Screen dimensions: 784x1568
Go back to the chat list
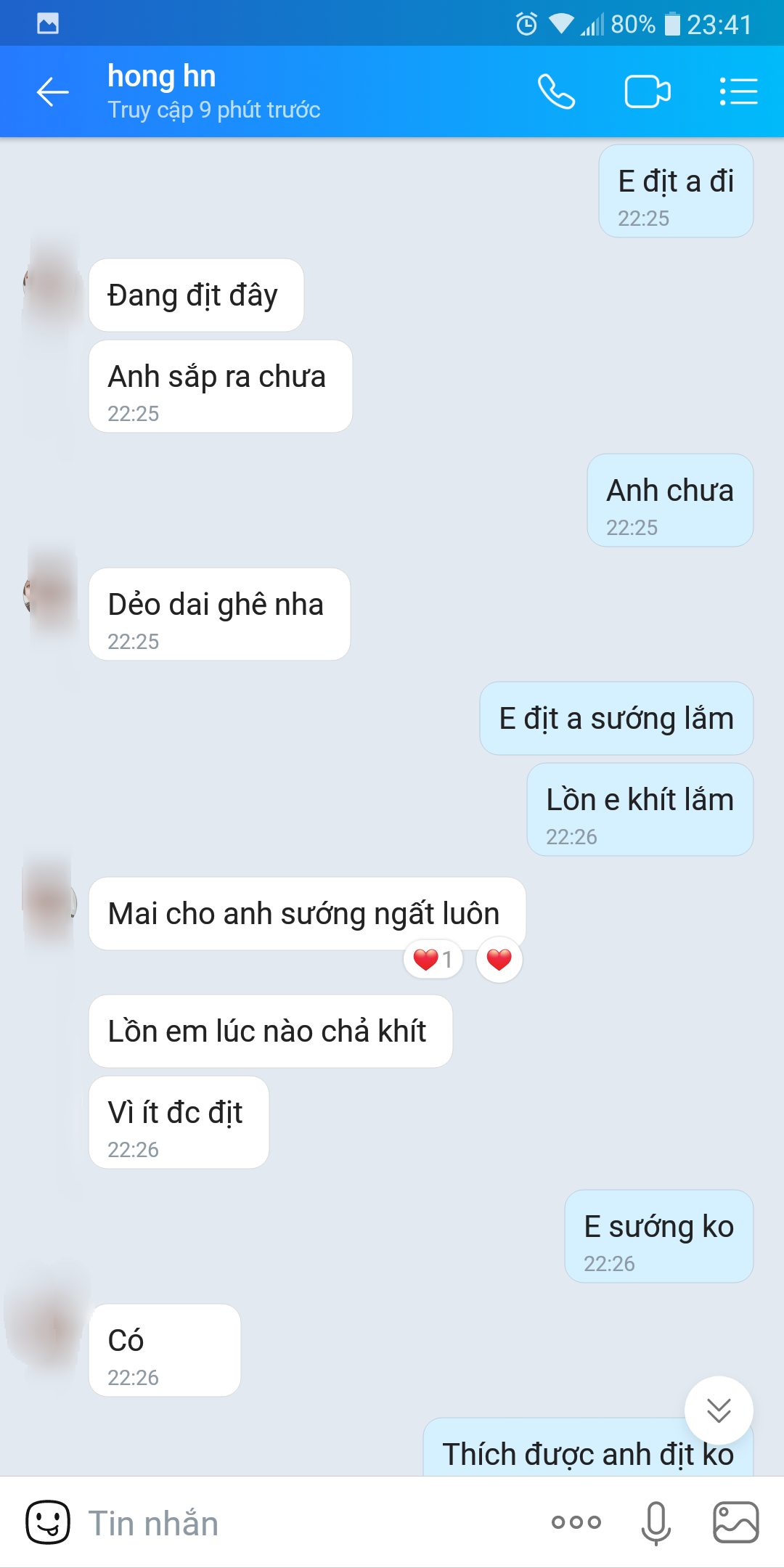52,92
